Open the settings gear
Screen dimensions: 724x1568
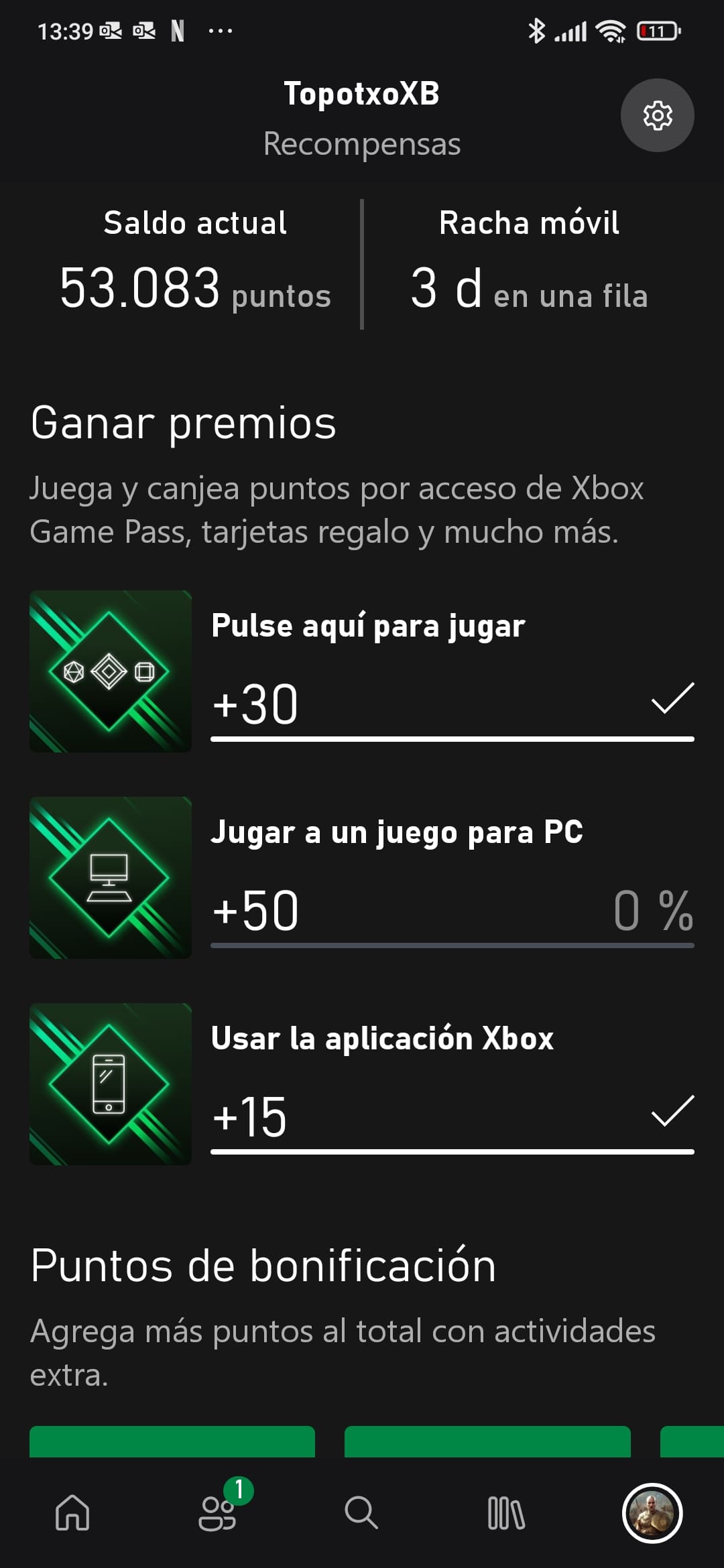tap(657, 115)
